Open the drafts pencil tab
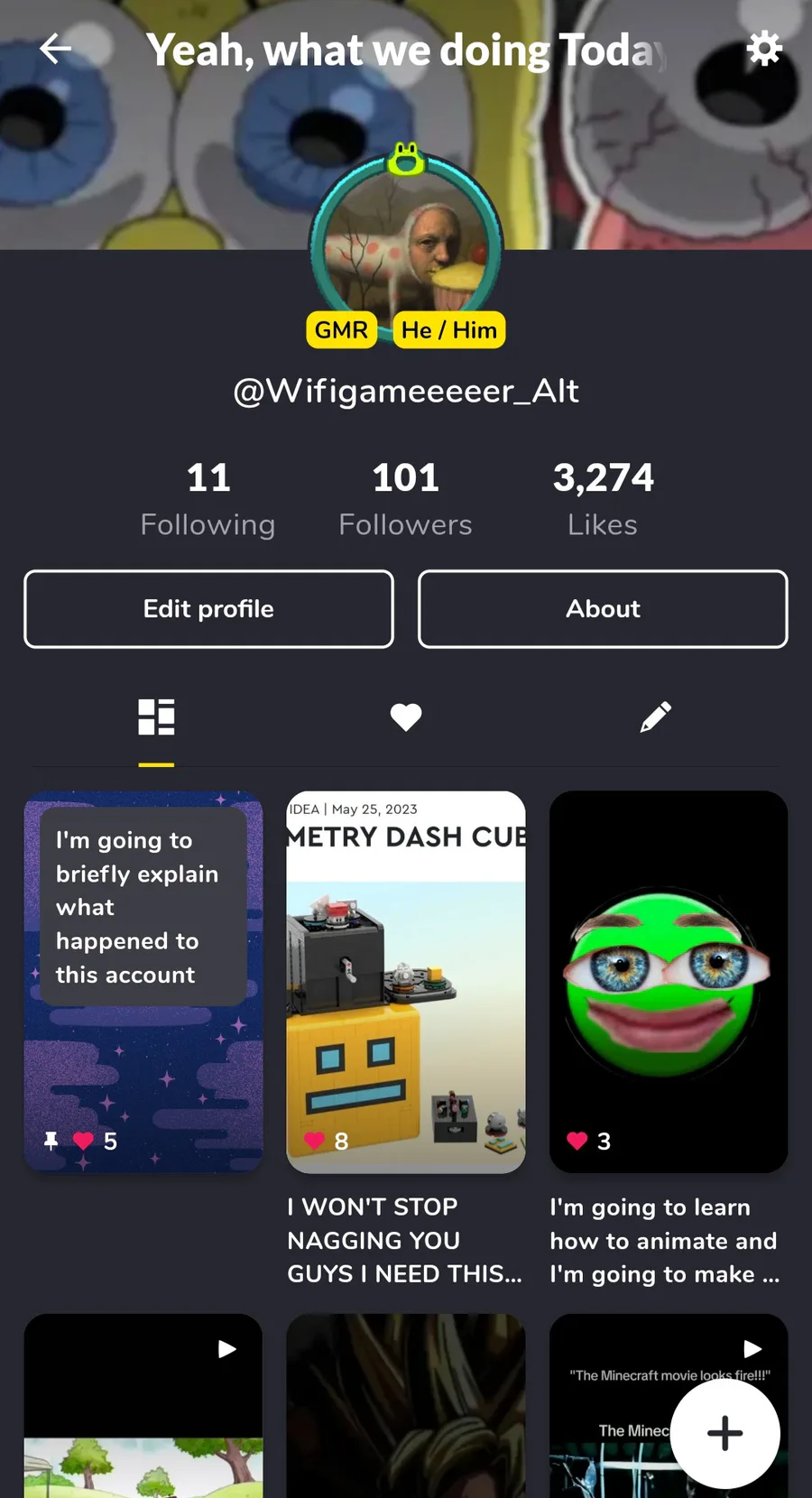This screenshot has height=1498, width=812. click(655, 717)
